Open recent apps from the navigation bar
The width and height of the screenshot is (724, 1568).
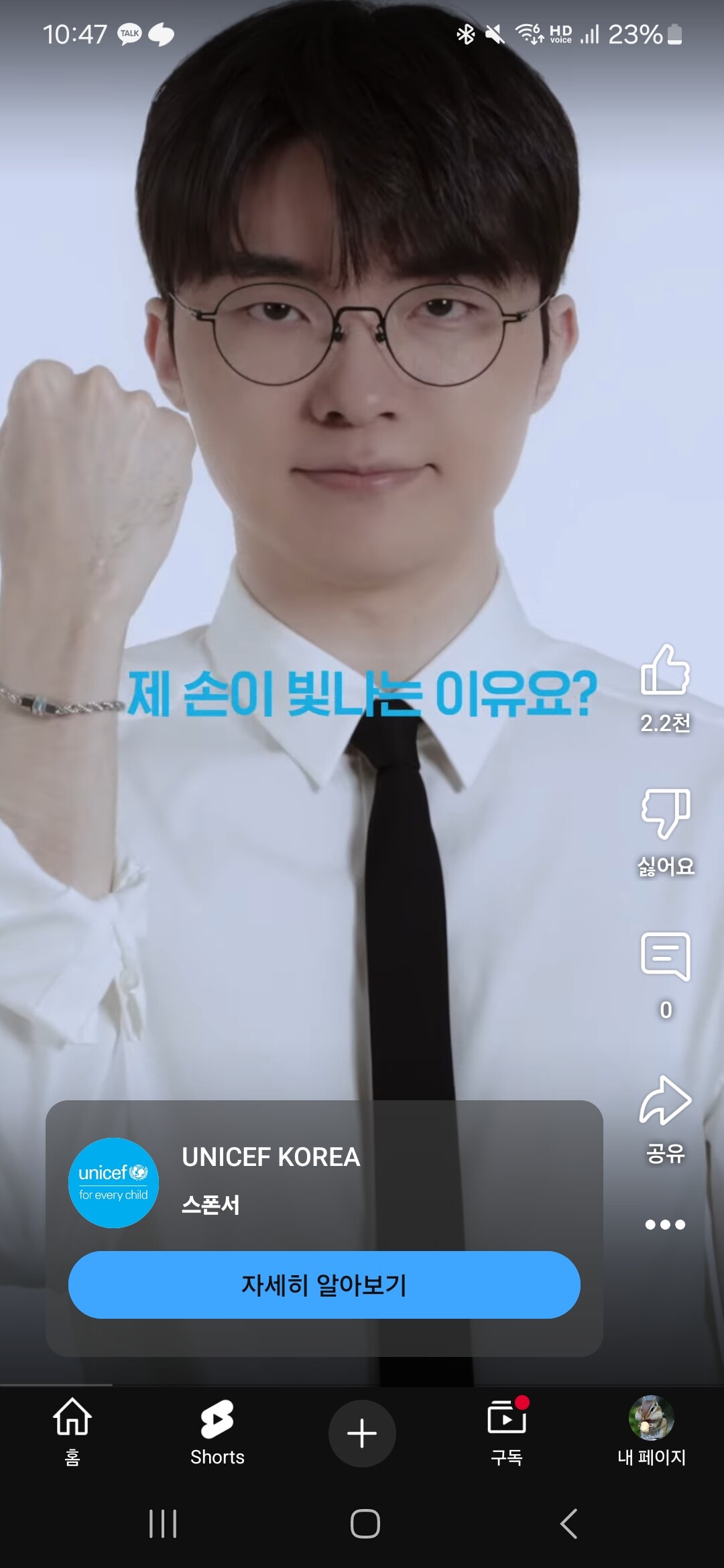click(x=163, y=1524)
